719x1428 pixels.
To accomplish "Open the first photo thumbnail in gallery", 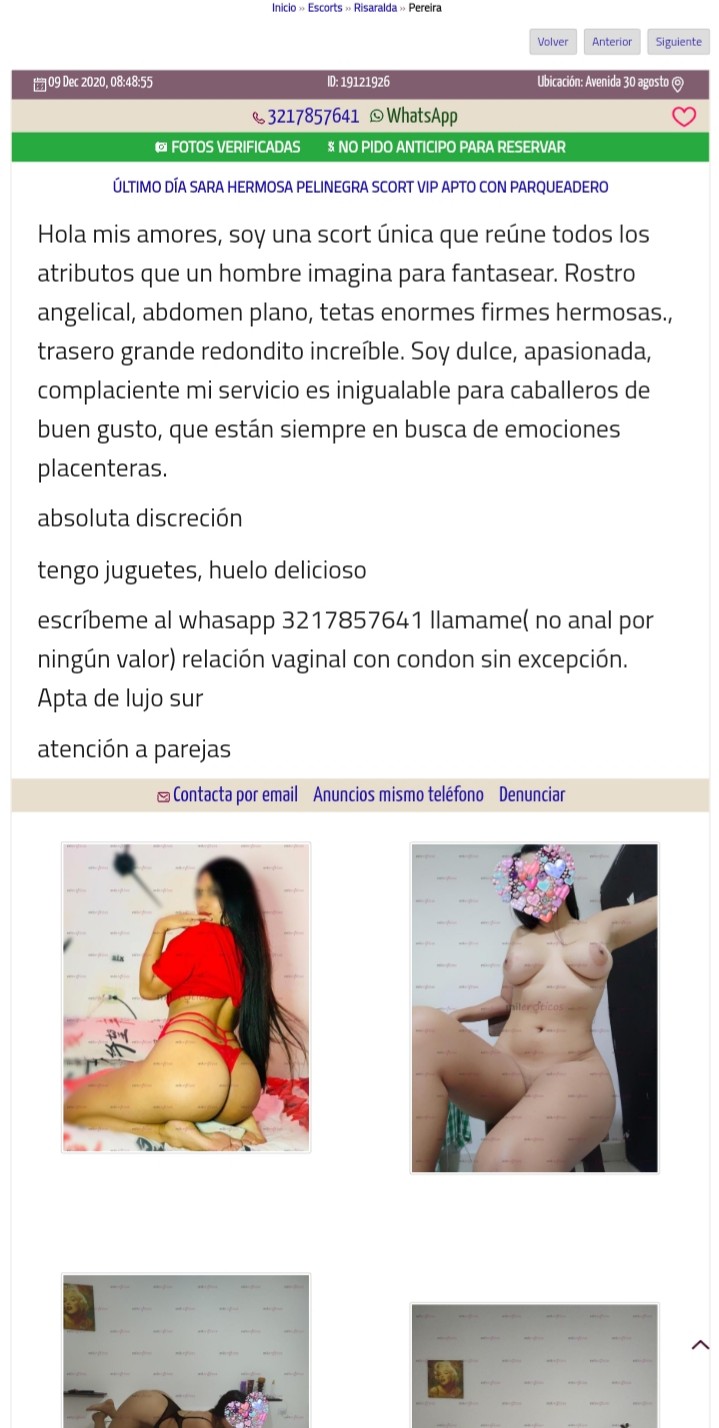I will (186, 997).
